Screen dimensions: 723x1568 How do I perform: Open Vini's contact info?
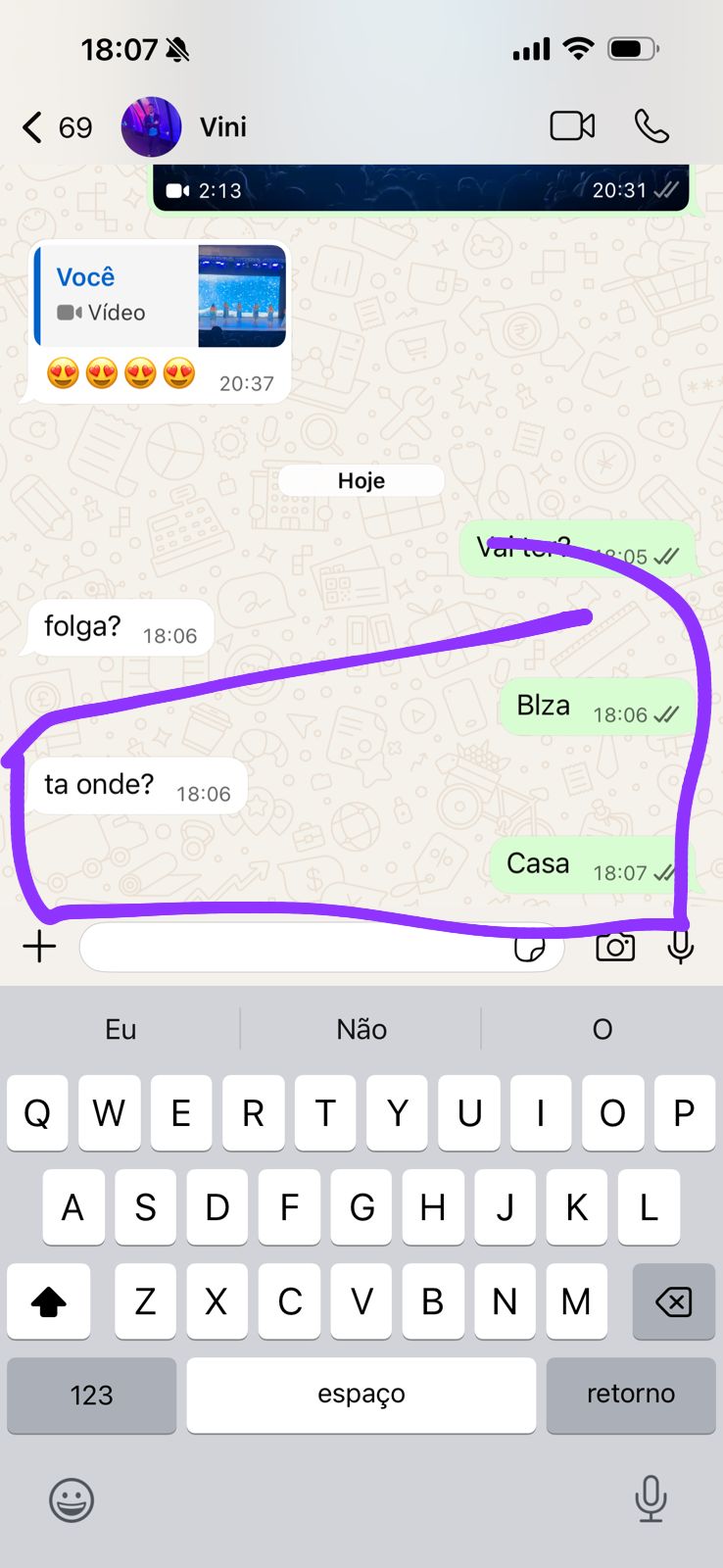point(222,127)
